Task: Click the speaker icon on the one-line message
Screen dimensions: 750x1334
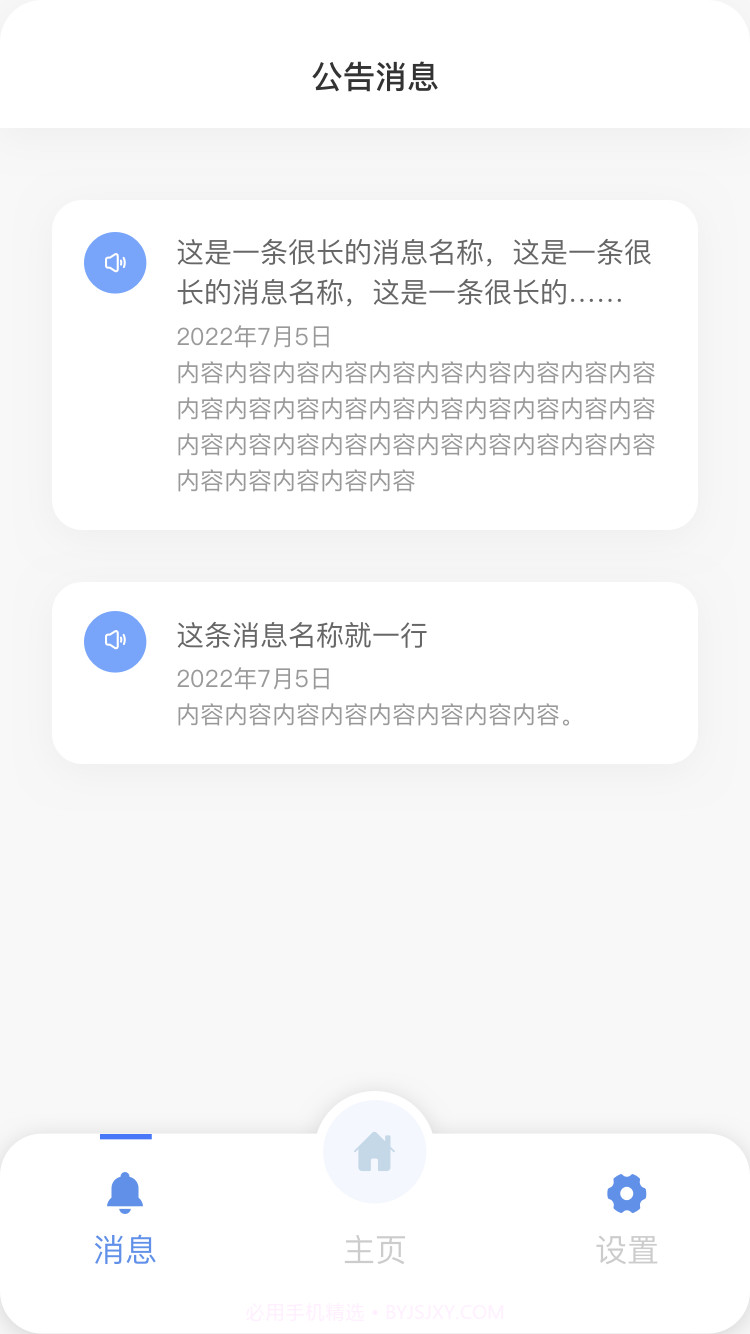Action: tap(115, 641)
